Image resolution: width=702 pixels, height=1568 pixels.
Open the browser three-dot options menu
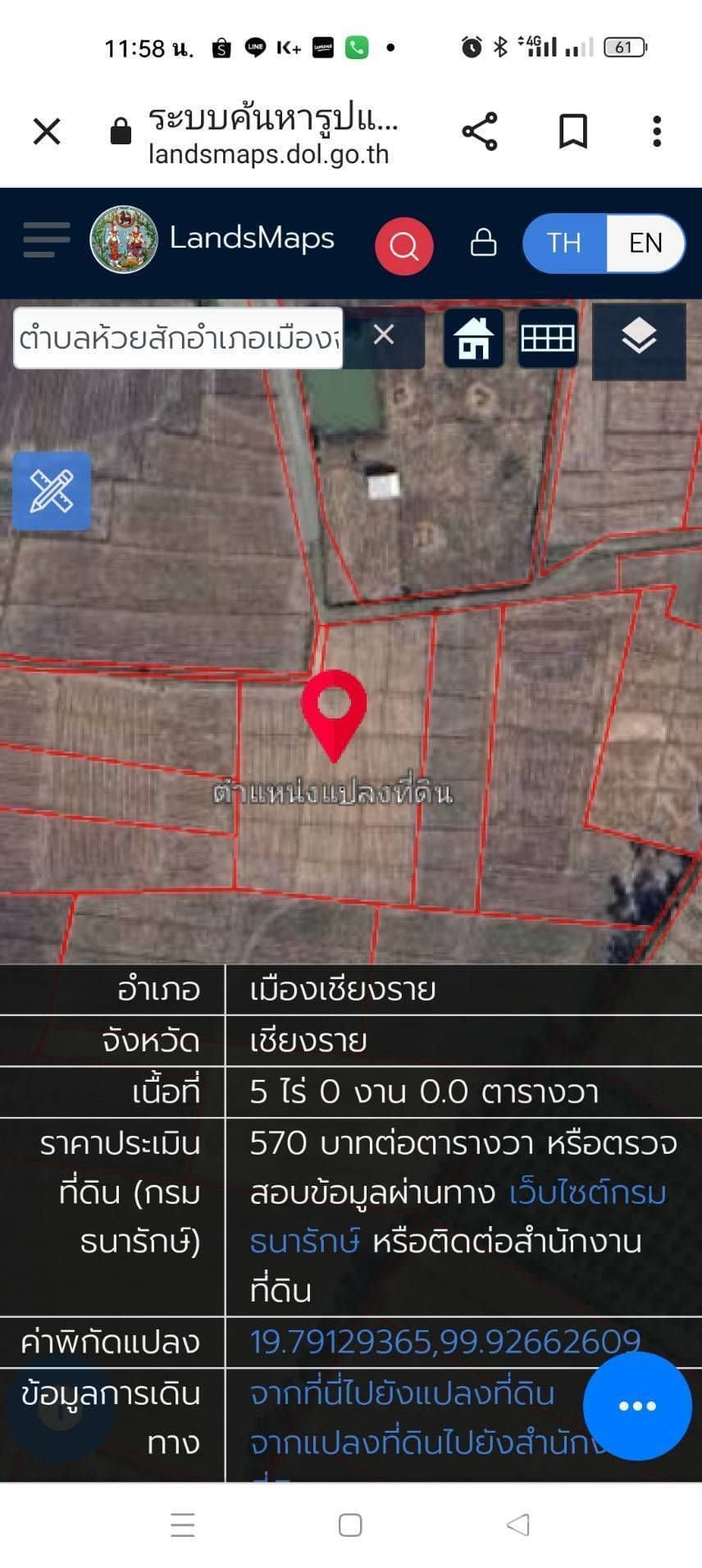coord(656,131)
